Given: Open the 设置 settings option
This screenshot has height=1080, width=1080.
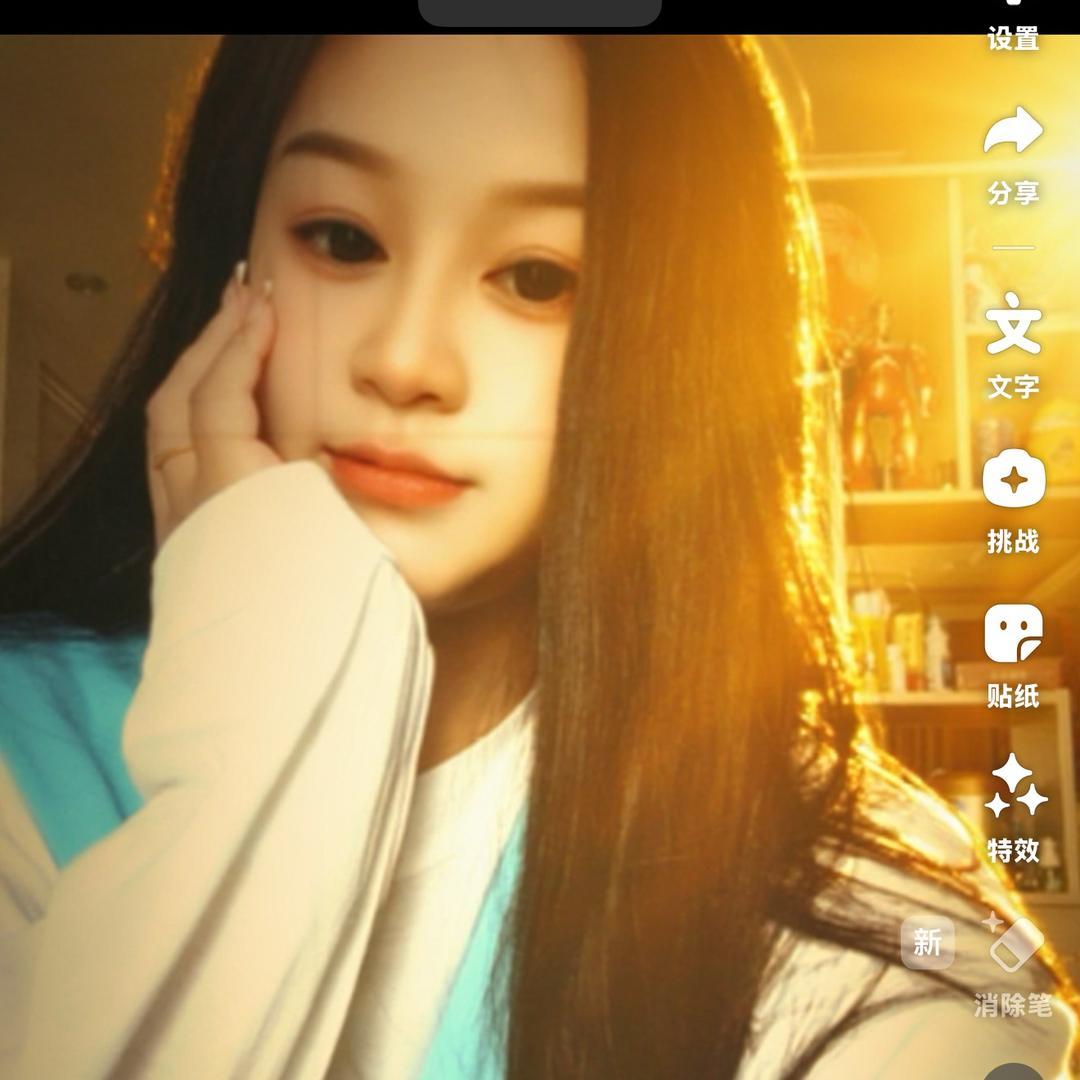Looking at the screenshot, I should click(x=1012, y=28).
